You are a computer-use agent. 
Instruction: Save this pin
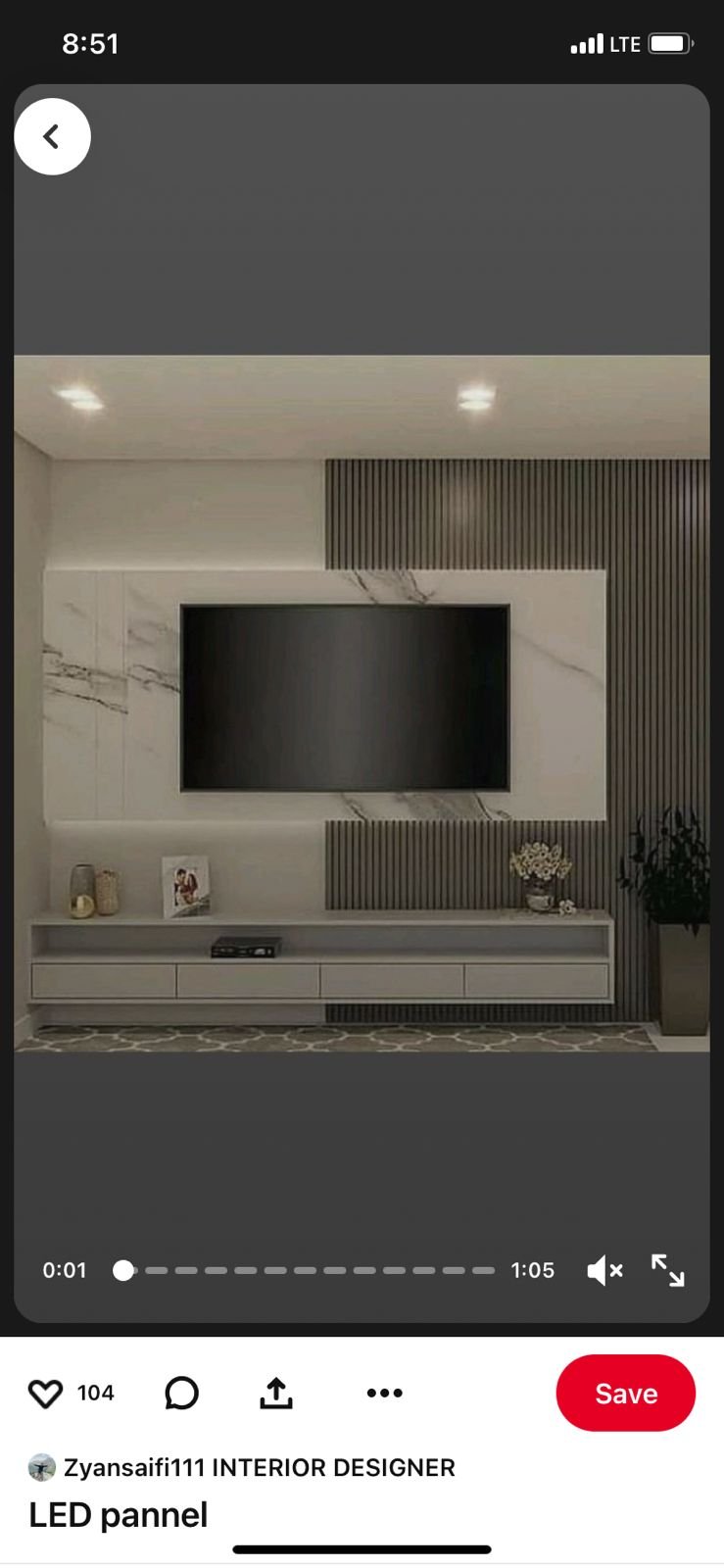point(626,1393)
